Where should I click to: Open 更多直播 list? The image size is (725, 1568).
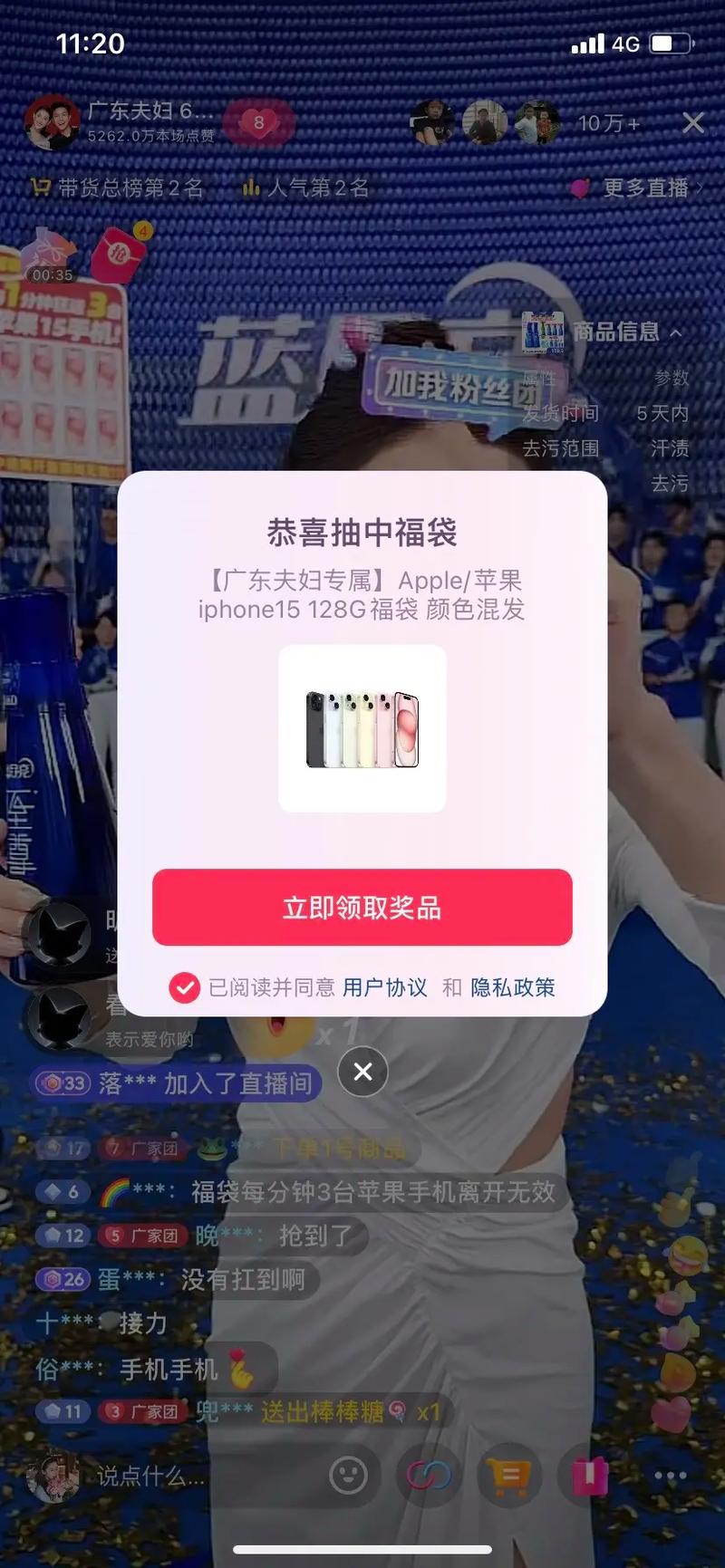point(644,188)
